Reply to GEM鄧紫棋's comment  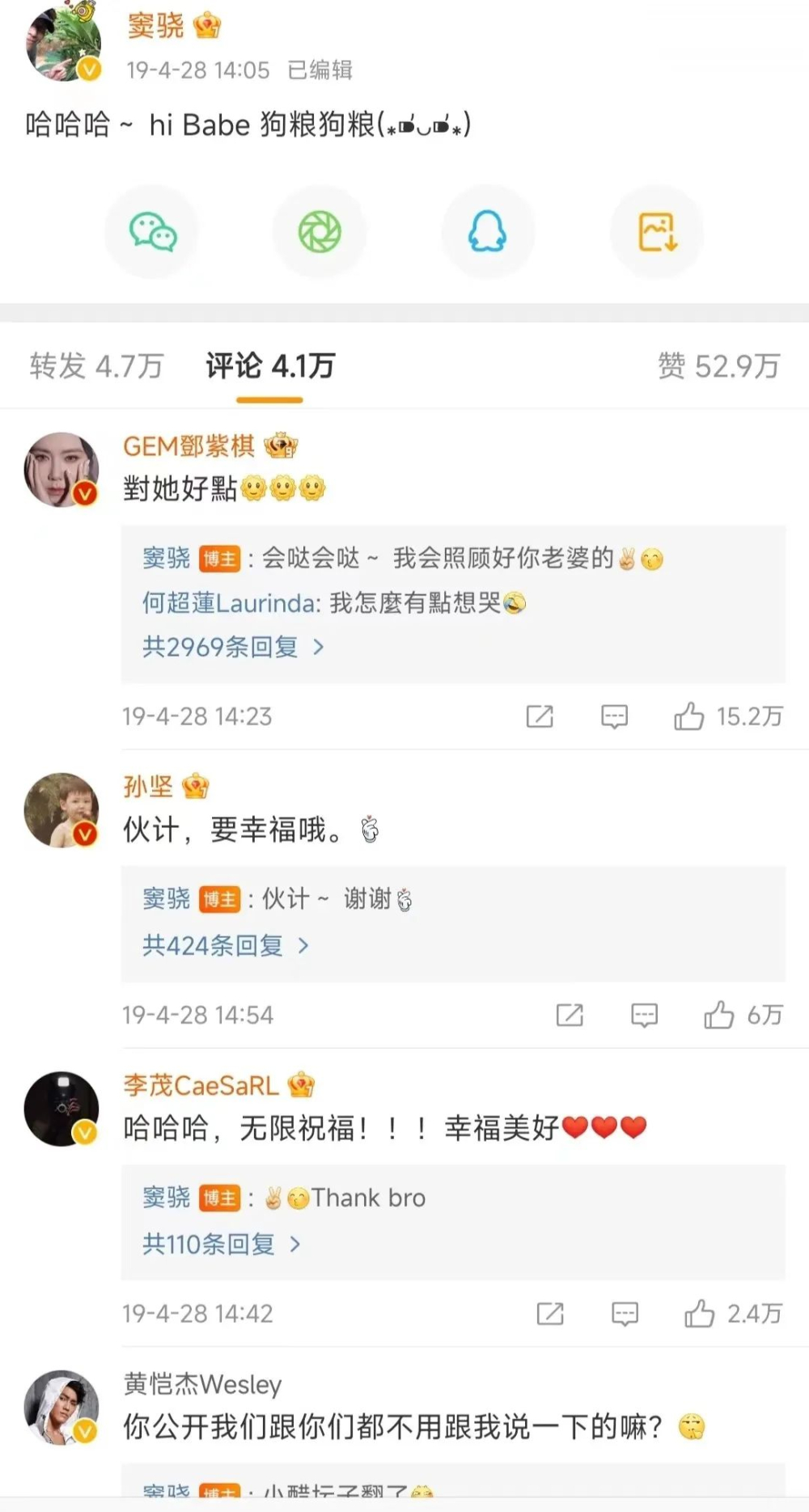[614, 716]
